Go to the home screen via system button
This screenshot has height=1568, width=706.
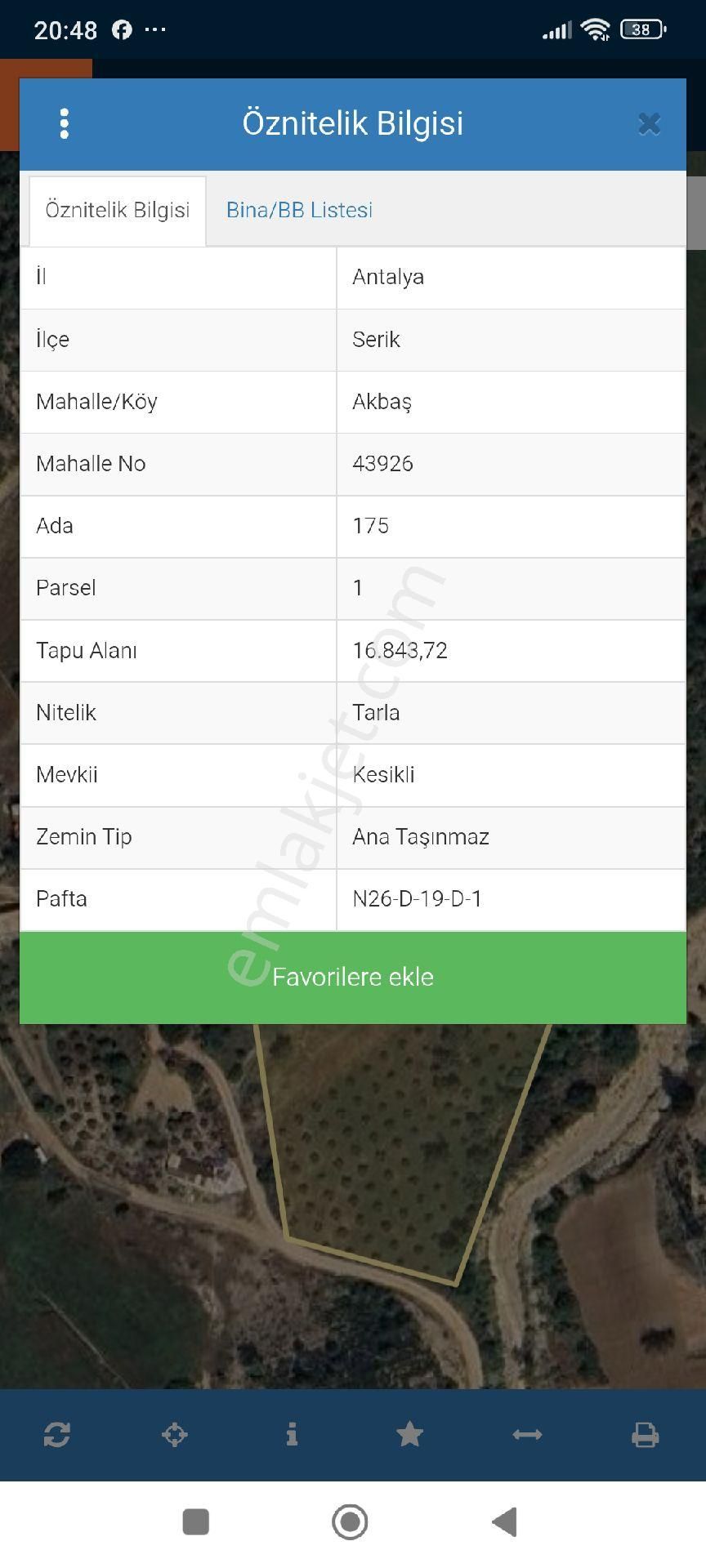coord(351,1522)
